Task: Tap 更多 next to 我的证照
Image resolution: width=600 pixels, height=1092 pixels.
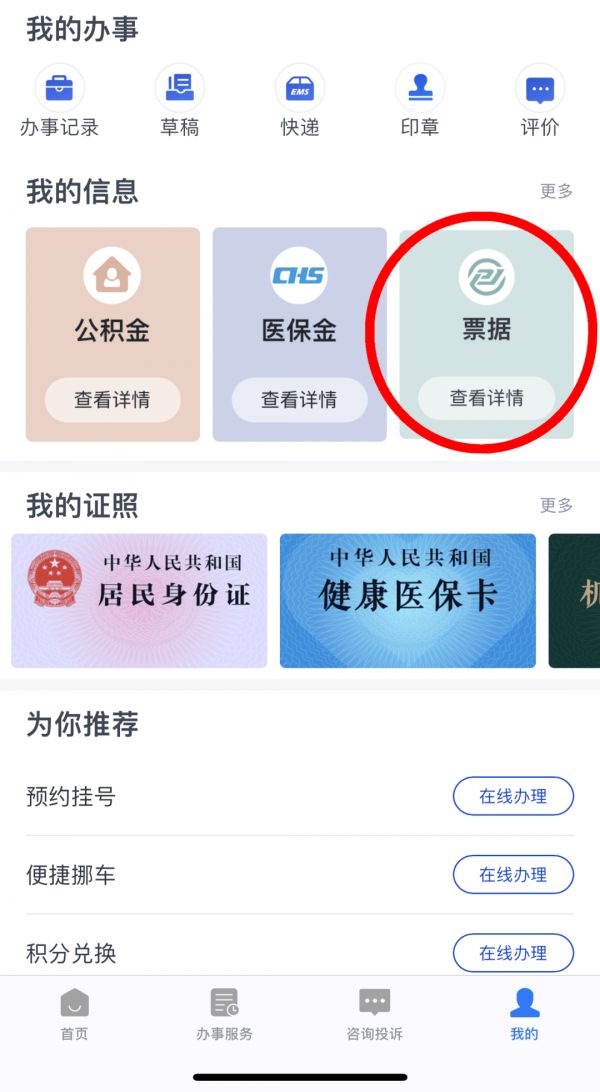Action: pos(556,505)
